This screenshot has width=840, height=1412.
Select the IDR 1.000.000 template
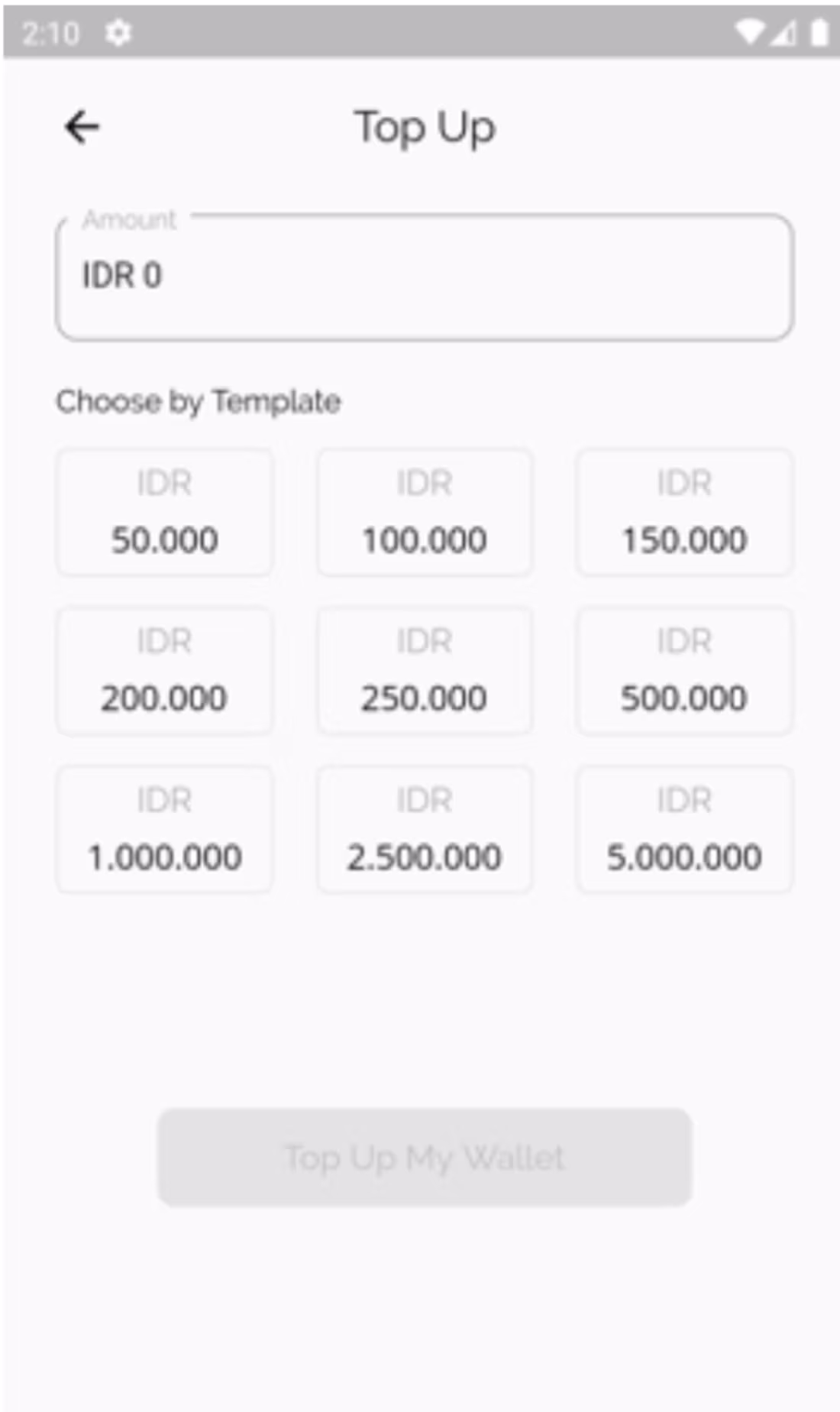click(x=164, y=830)
